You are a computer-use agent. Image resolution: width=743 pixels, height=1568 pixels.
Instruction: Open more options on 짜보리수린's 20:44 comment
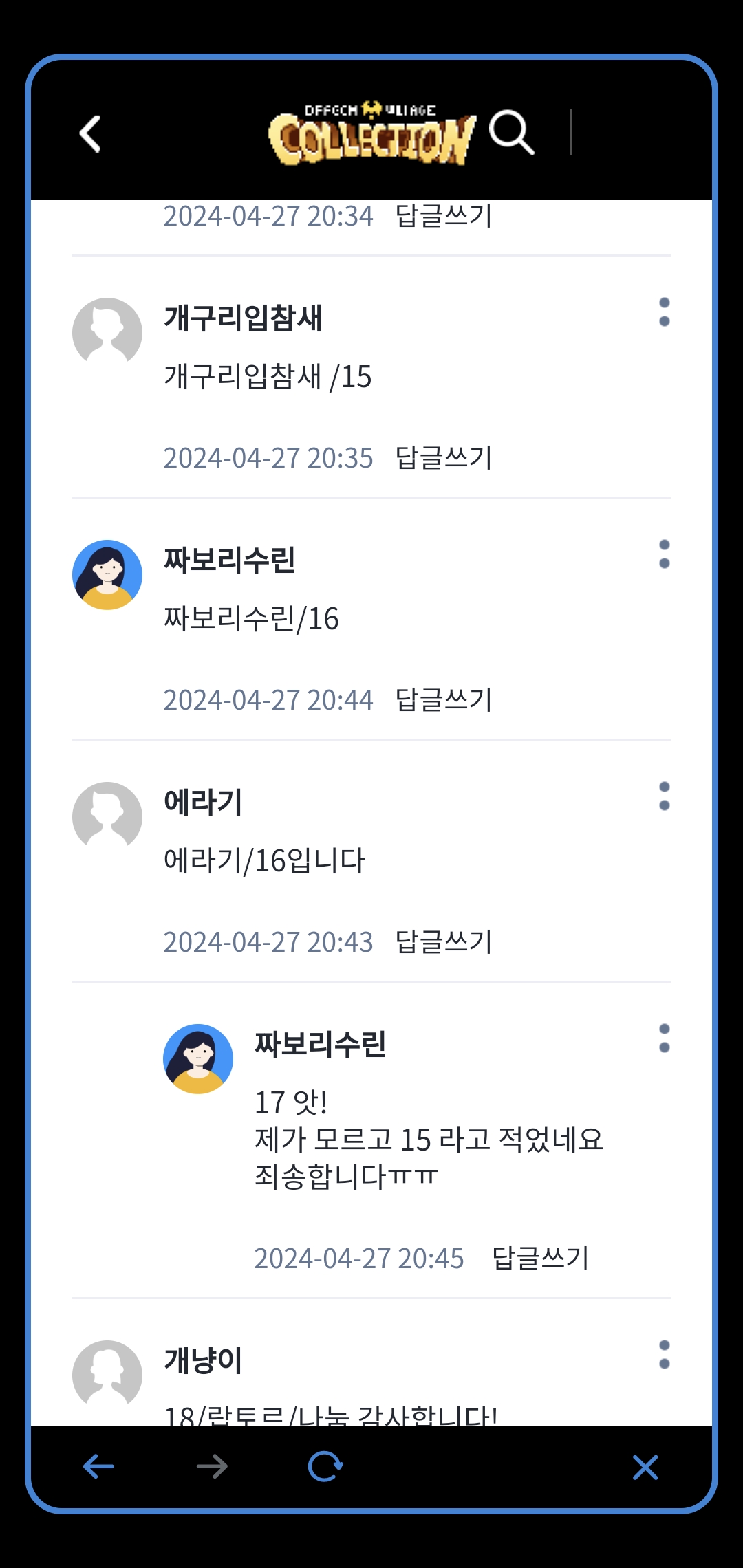(x=664, y=554)
